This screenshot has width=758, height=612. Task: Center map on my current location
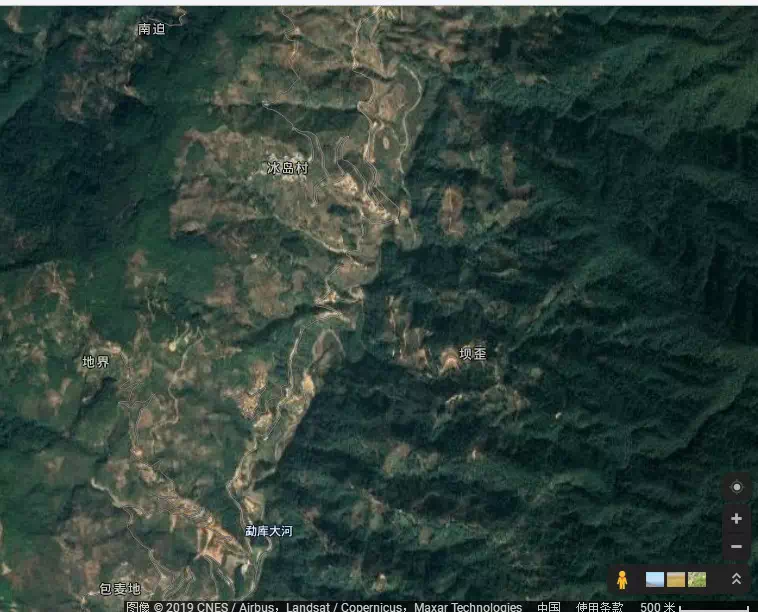[737, 487]
